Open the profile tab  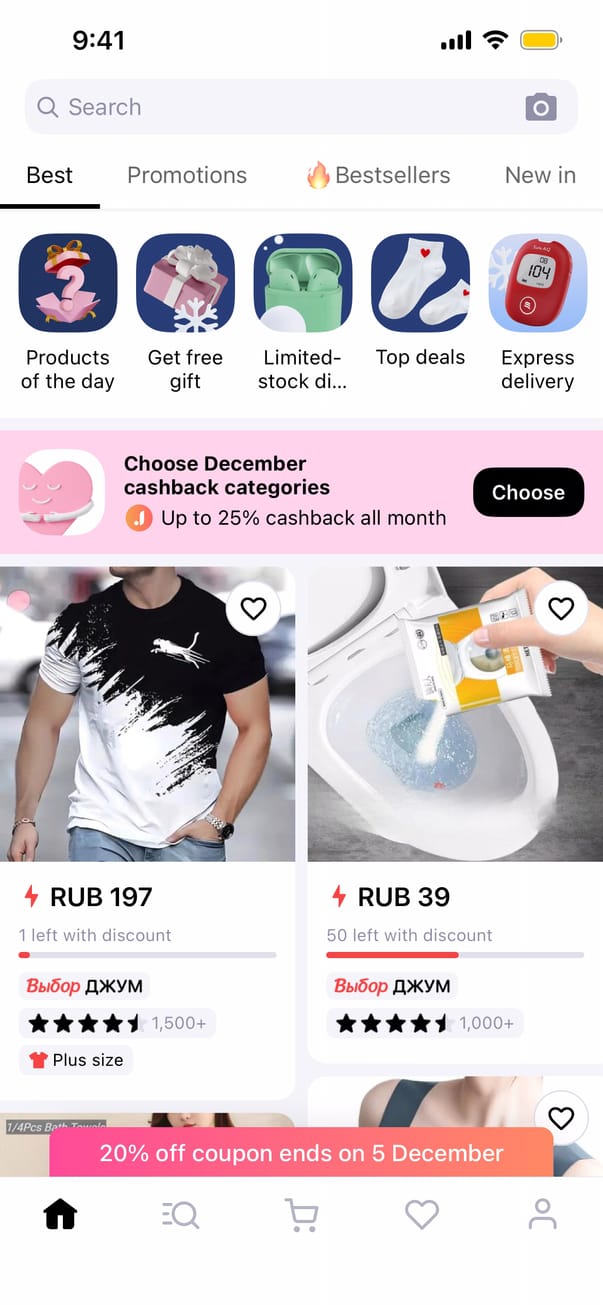click(542, 1215)
